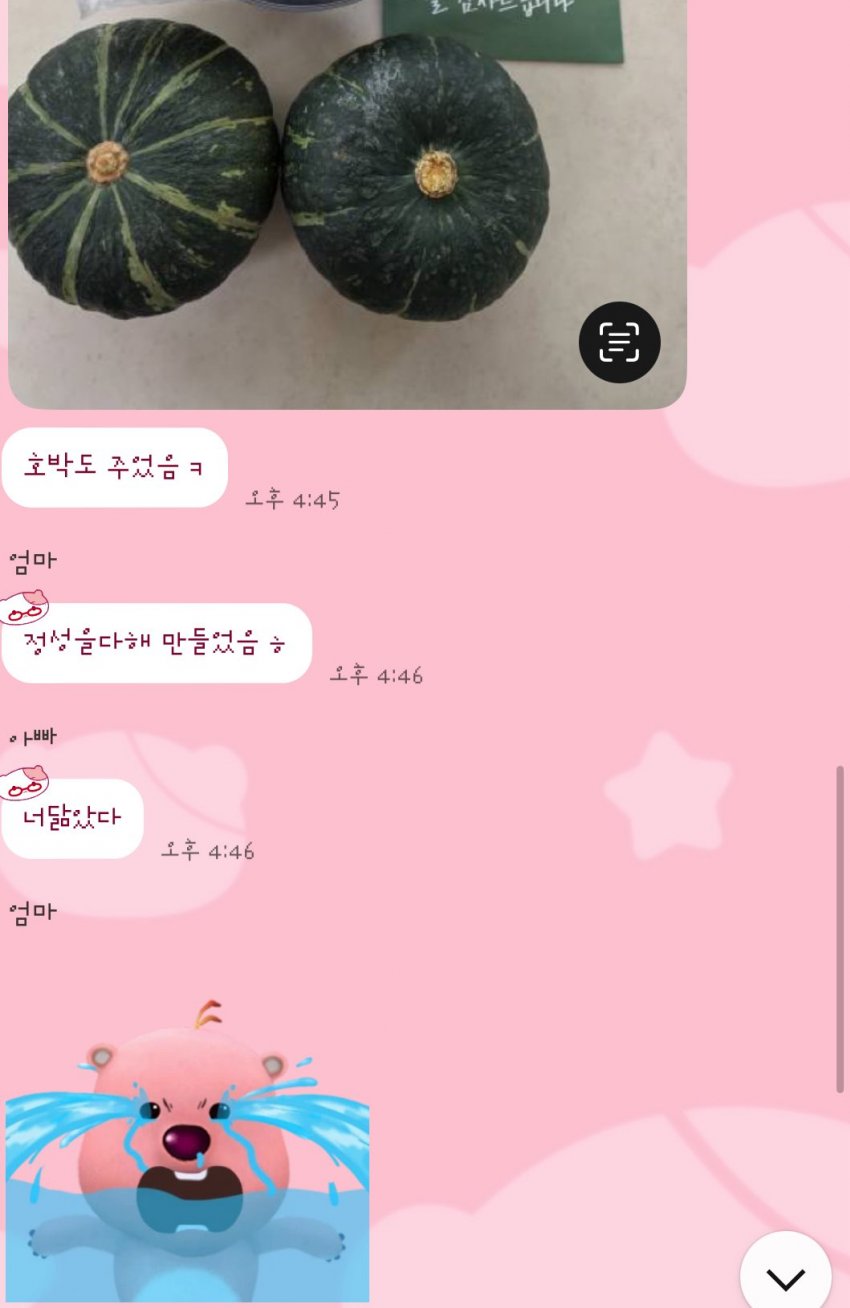Tap the name label 엄마 above the sticker
850x1308 pixels.
[31, 911]
